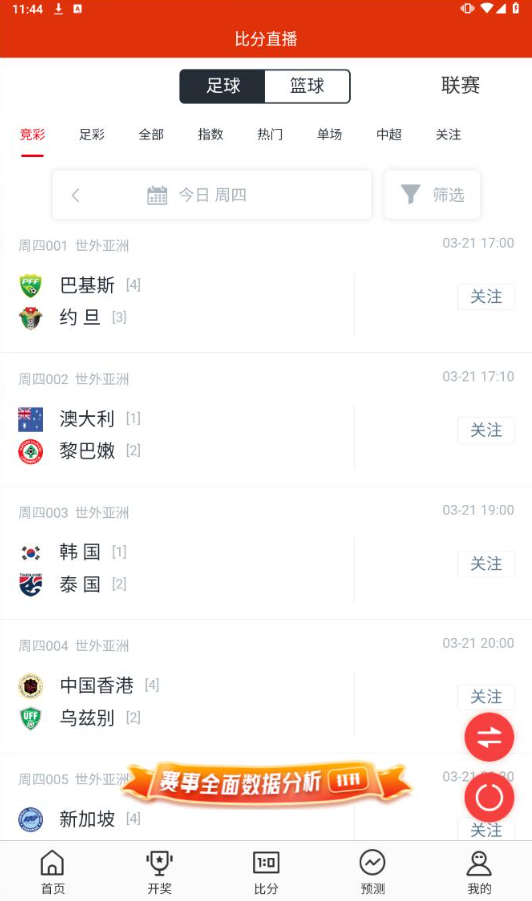Open the 联赛 league selector

tap(460, 86)
